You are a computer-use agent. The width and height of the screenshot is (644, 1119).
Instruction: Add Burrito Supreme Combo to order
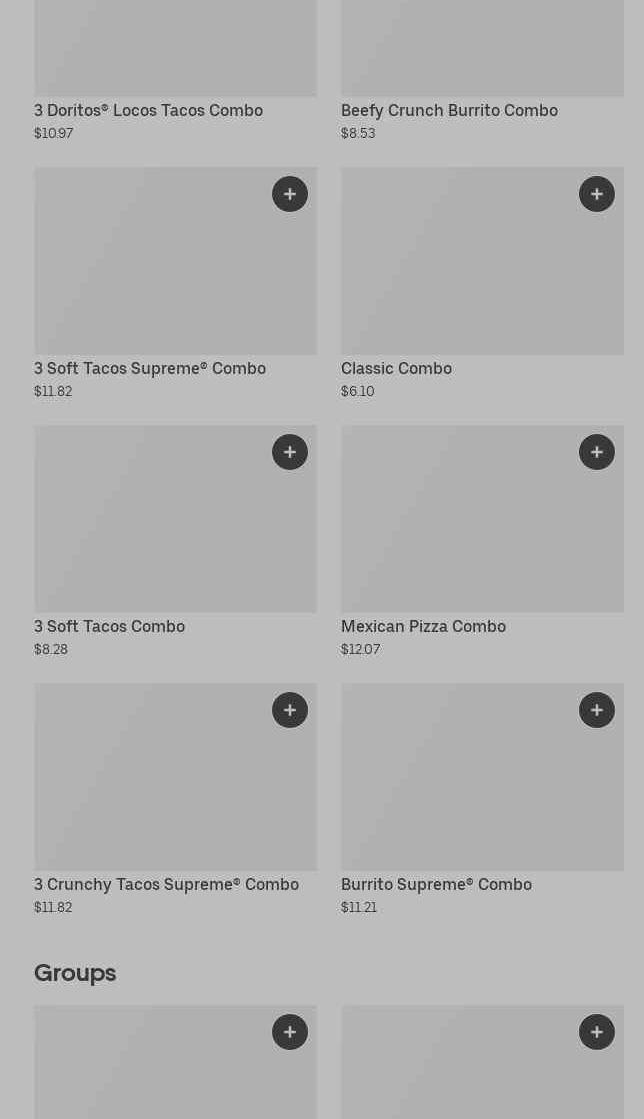tap(597, 710)
